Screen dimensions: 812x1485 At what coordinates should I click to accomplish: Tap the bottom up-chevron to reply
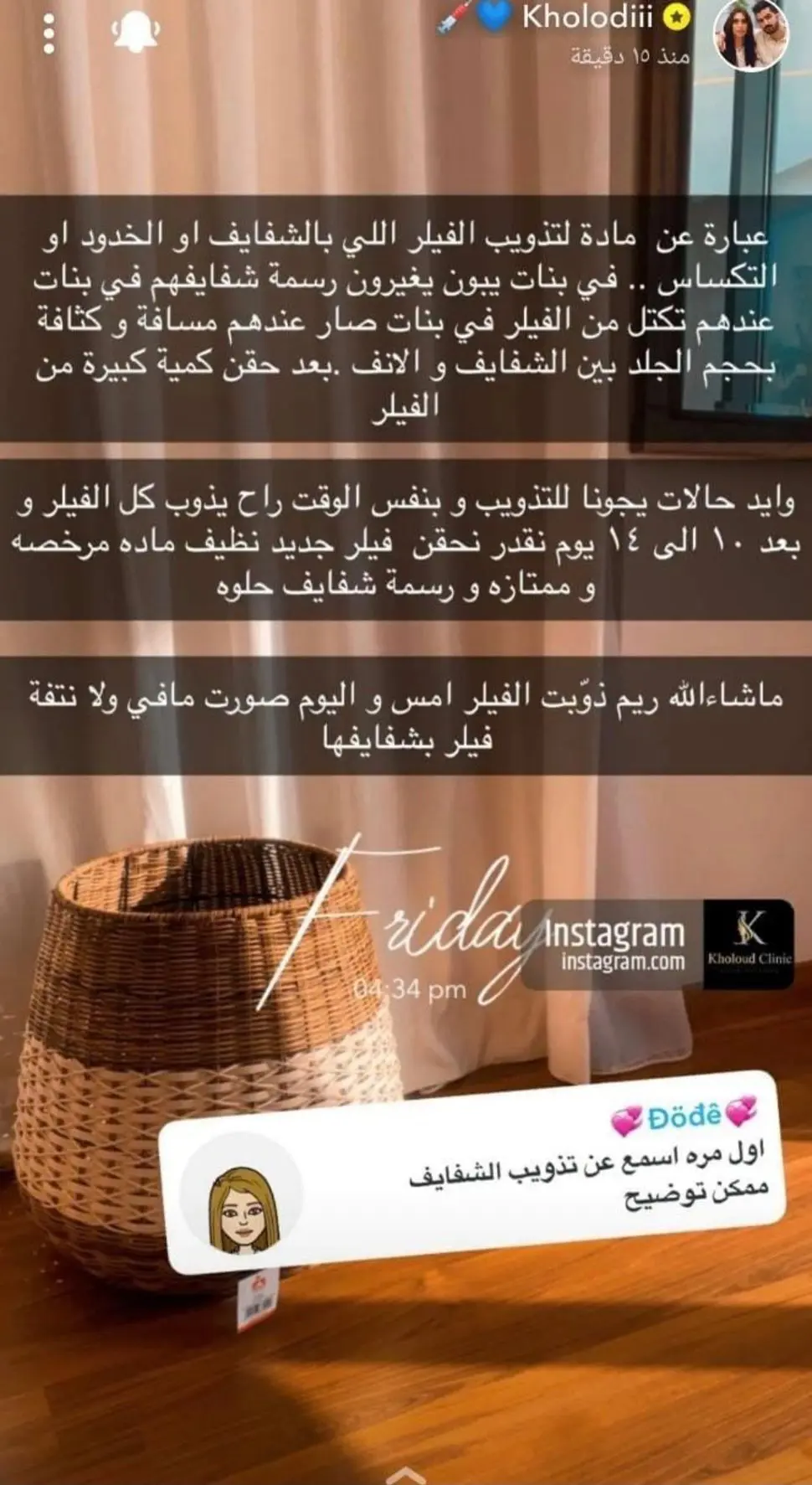405,1472
